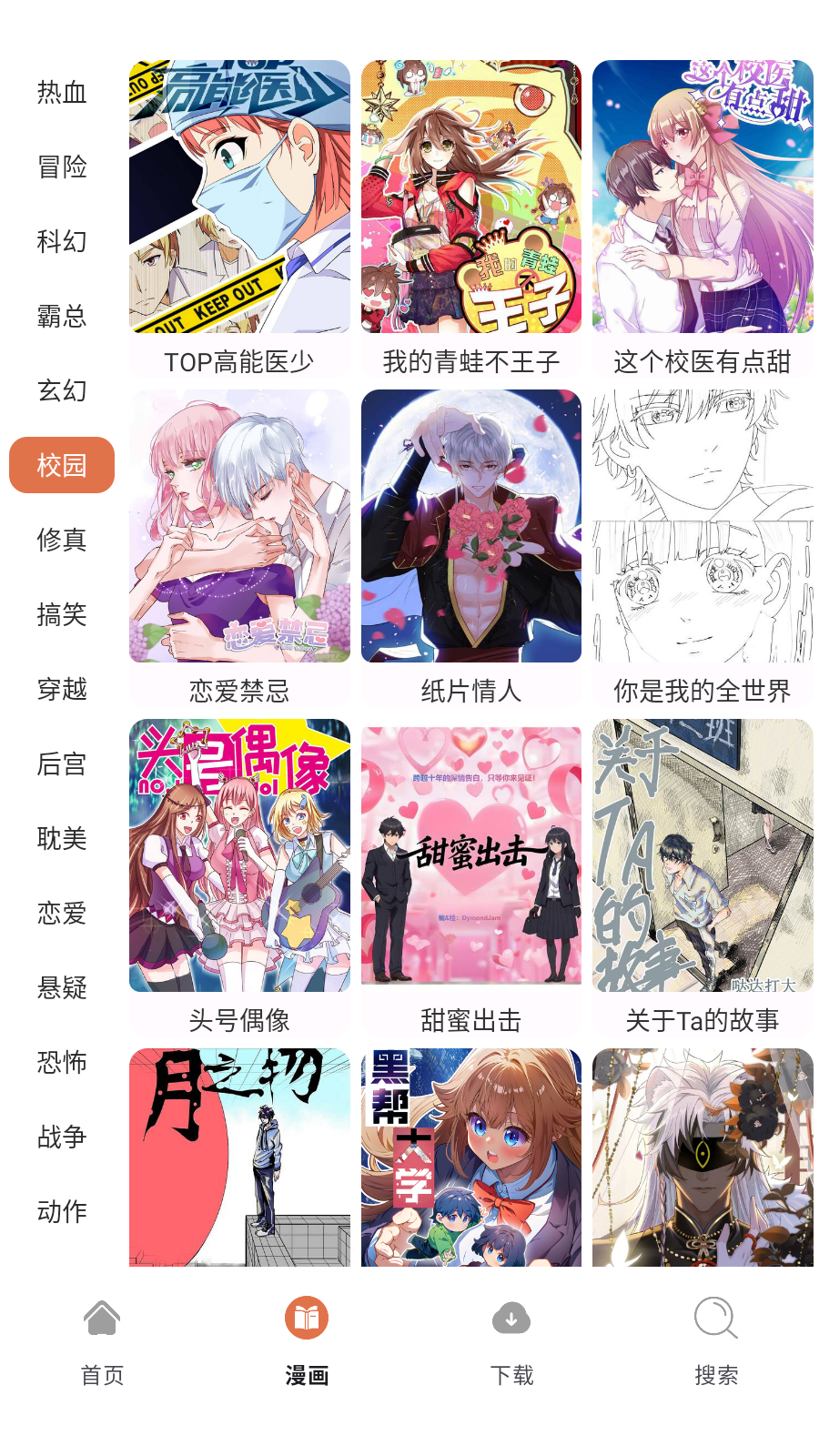Viewport: 819px width, 1456px height.
Task: Open the 下载 tab
Action: [511, 1340]
